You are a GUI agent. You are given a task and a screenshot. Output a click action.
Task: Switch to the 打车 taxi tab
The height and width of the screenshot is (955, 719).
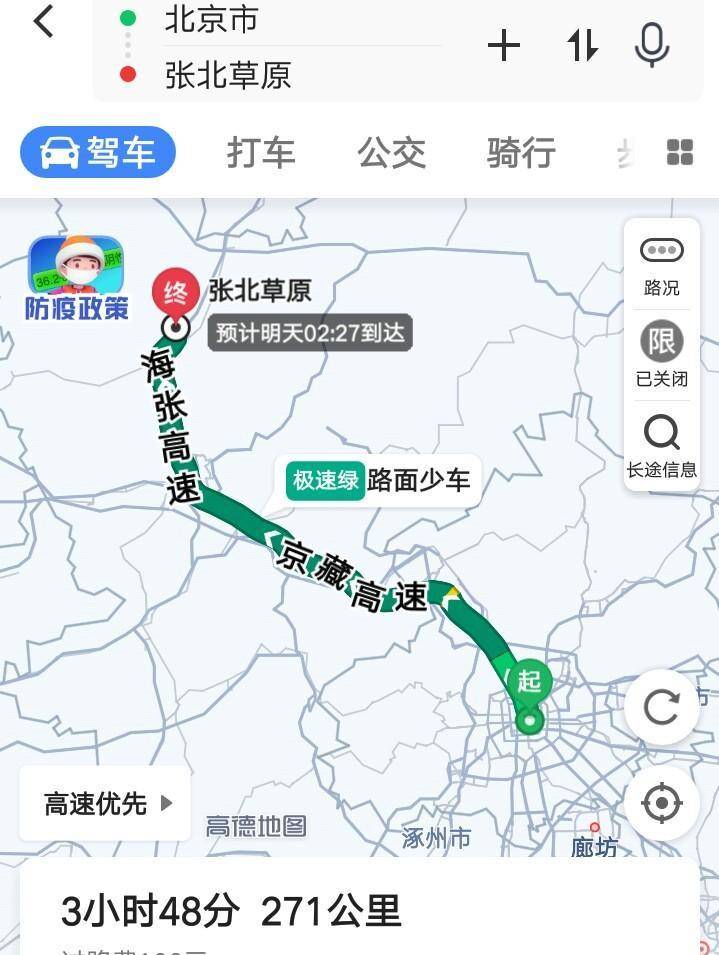[261, 153]
